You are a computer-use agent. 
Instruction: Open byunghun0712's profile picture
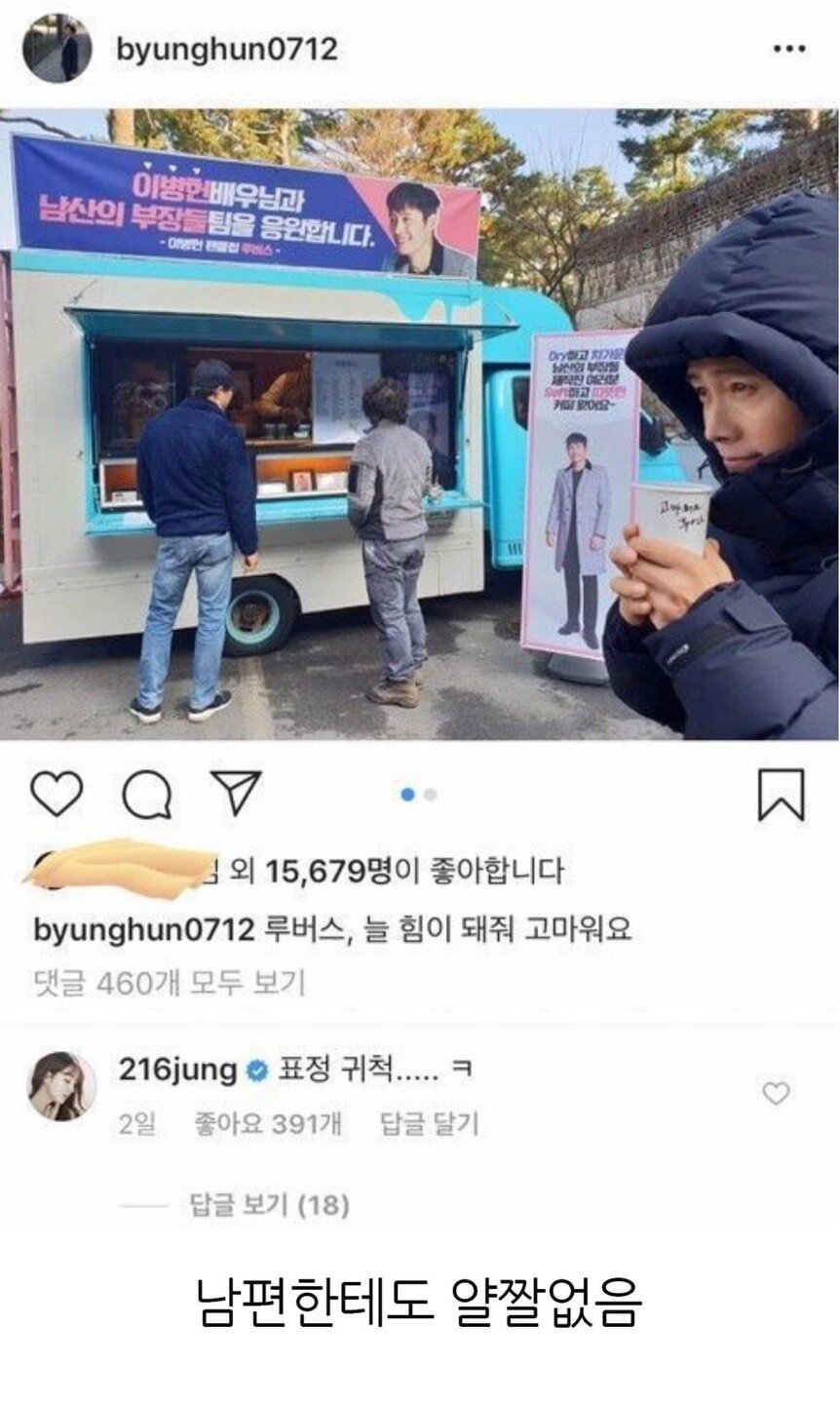(57, 49)
